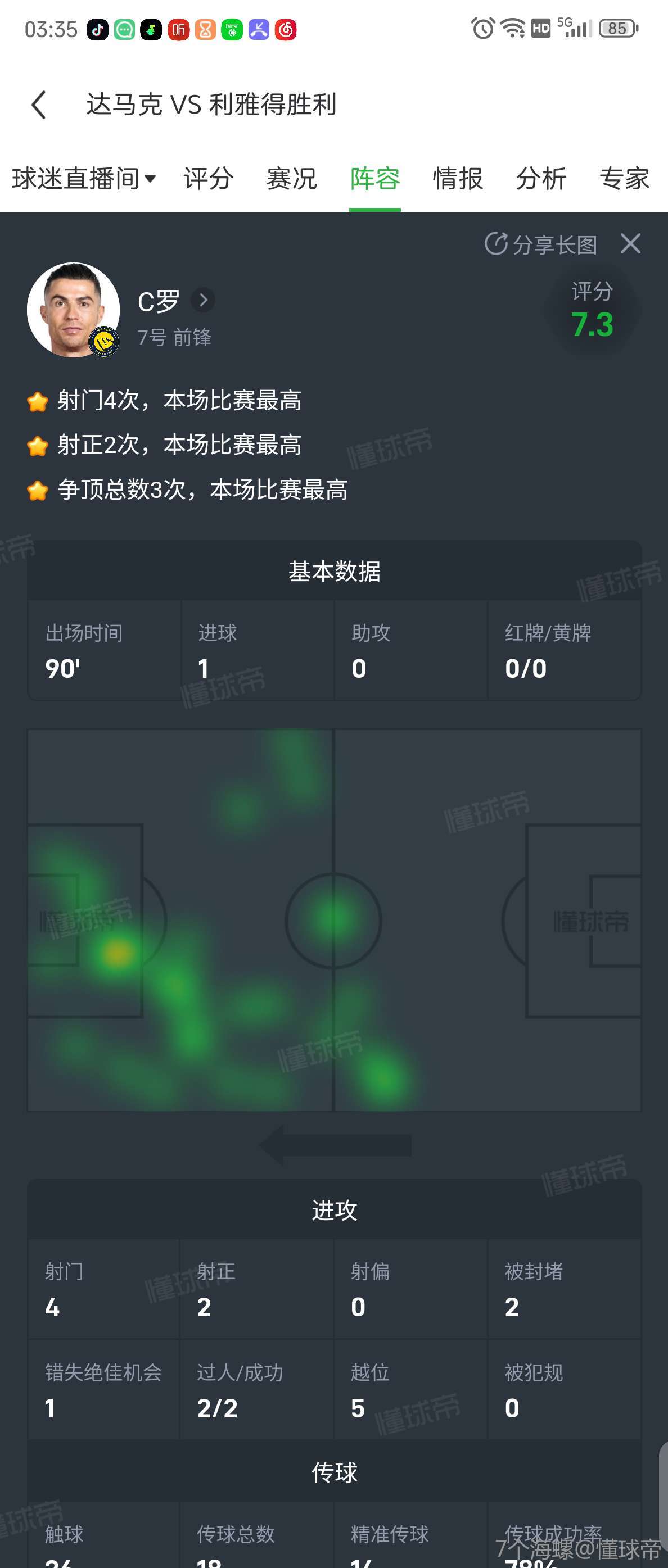Tap C罗's player avatar photo
Image resolution: width=668 pixels, height=1568 pixels.
point(73,310)
